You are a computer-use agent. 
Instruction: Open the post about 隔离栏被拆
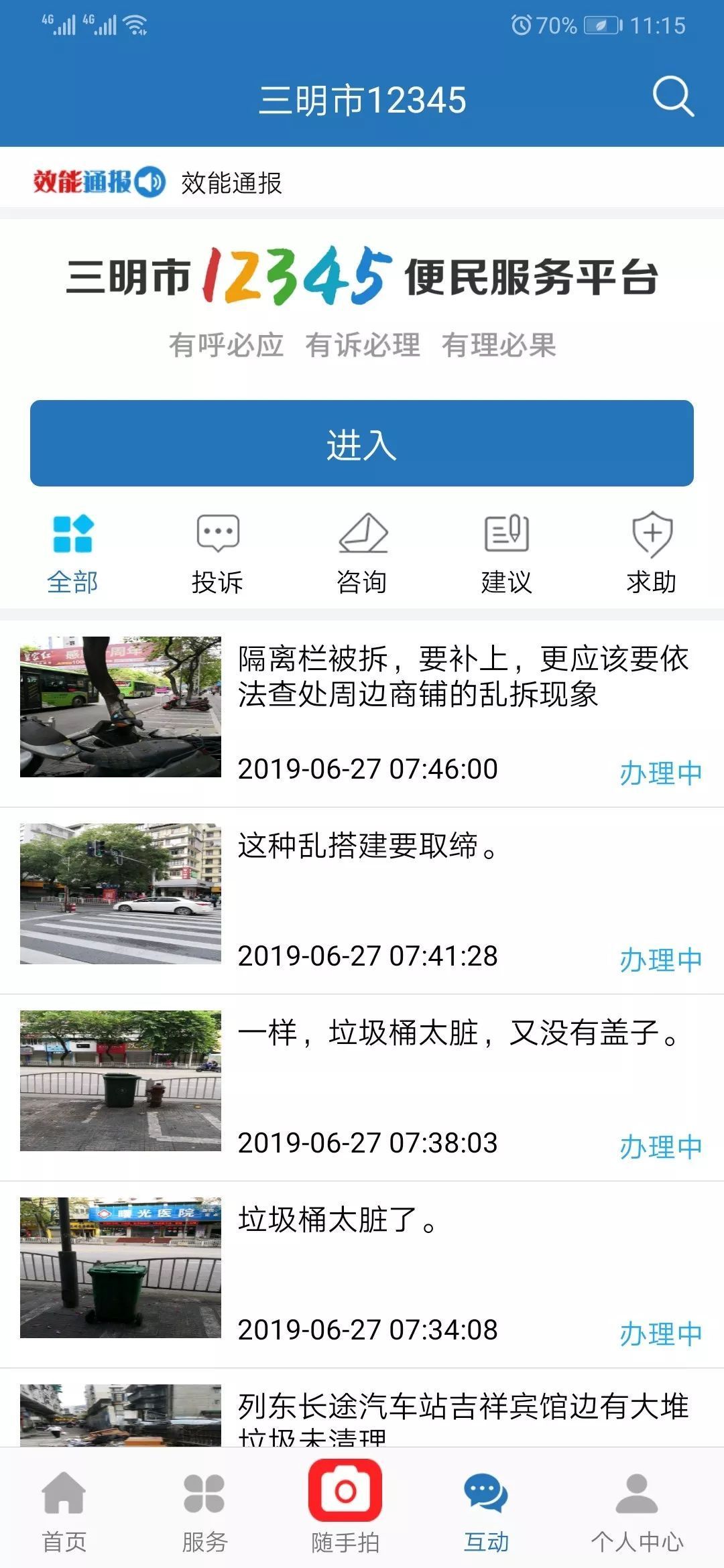click(x=362, y=713)
